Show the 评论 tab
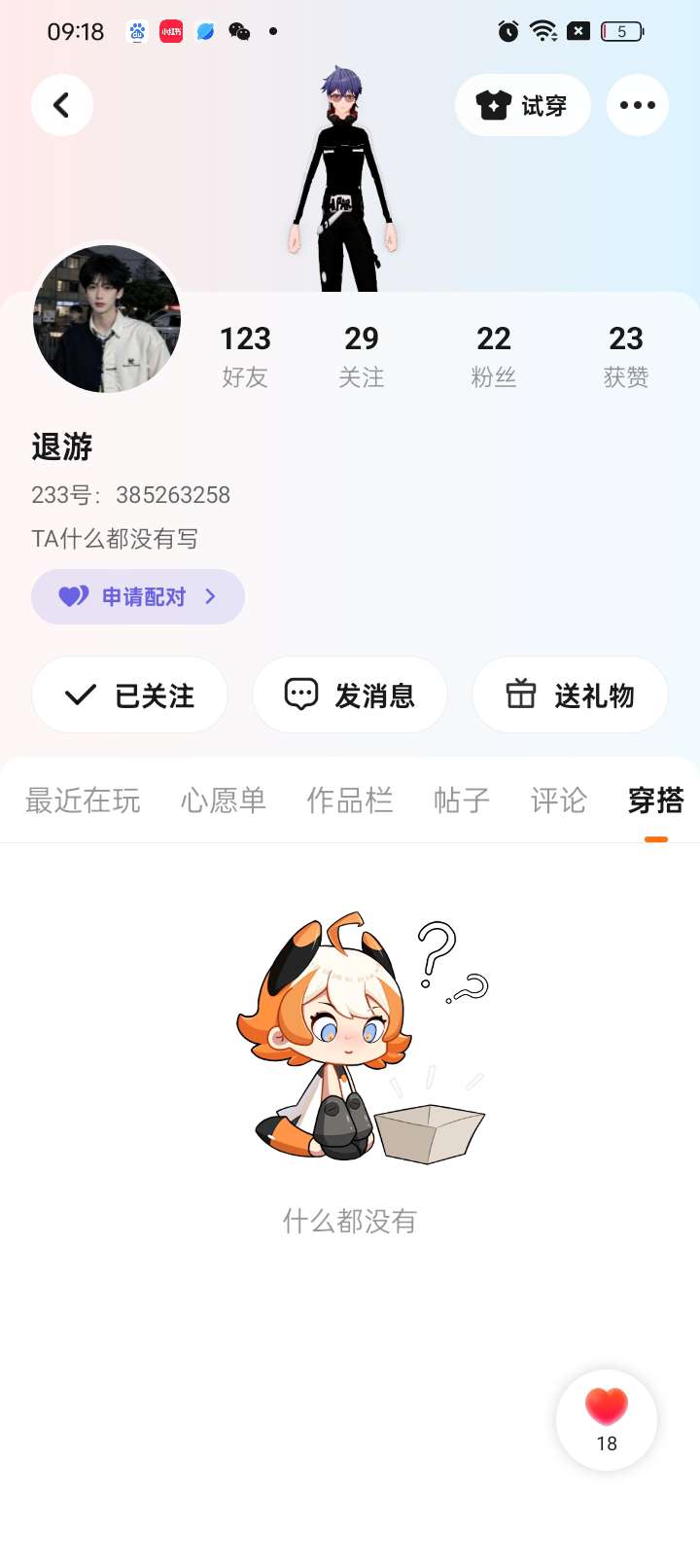Viewport: 700px width, 1568px height. click(x=559, y=801)
